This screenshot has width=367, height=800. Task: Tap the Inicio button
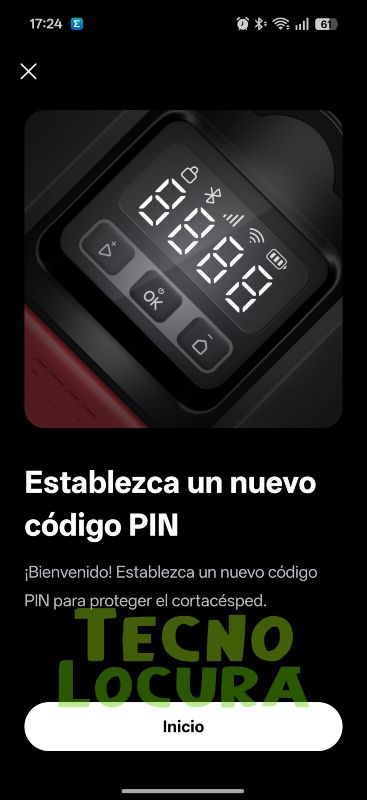[x=183, y=726]
